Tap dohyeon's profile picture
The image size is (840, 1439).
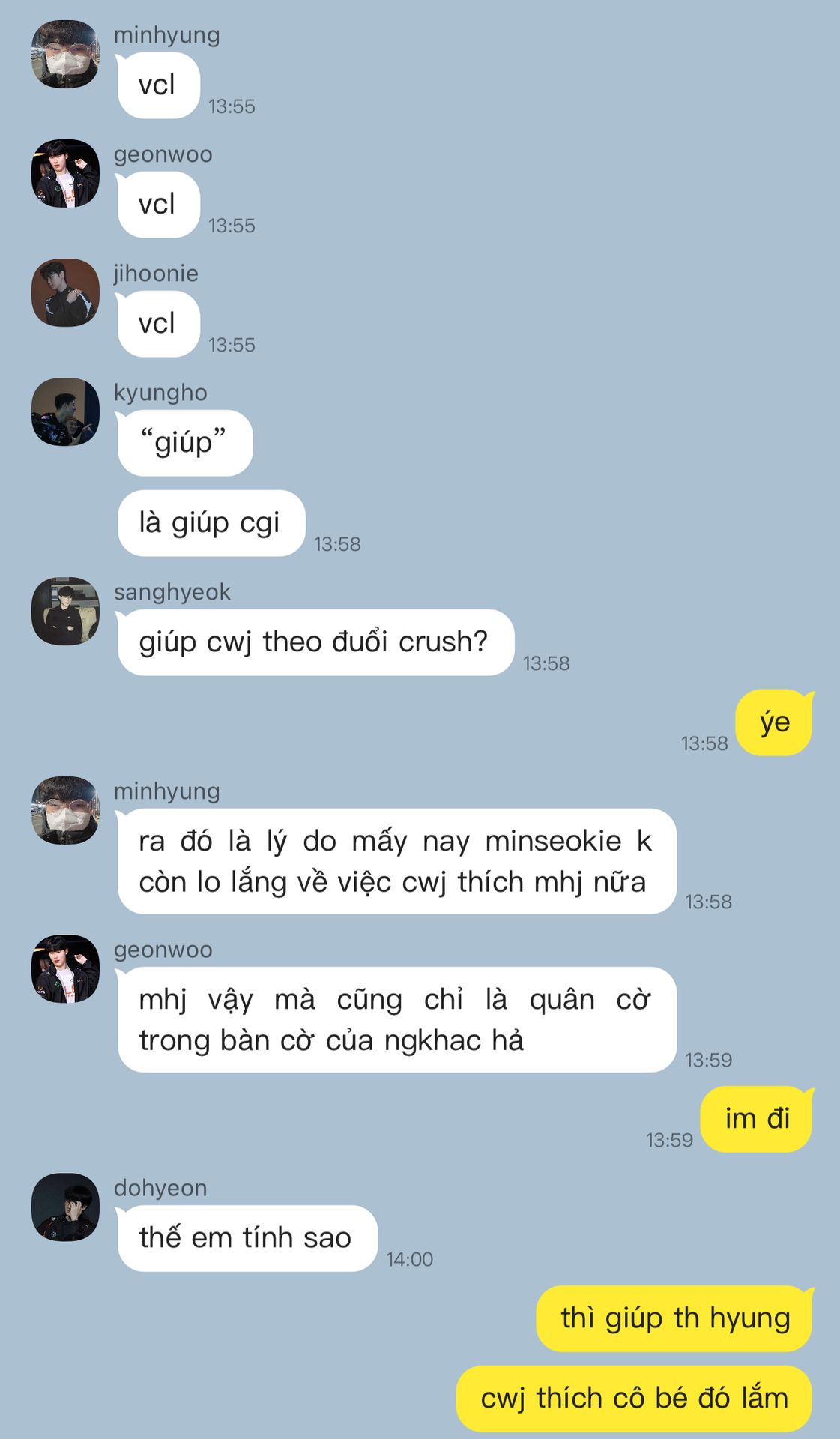coord(65,1207)
